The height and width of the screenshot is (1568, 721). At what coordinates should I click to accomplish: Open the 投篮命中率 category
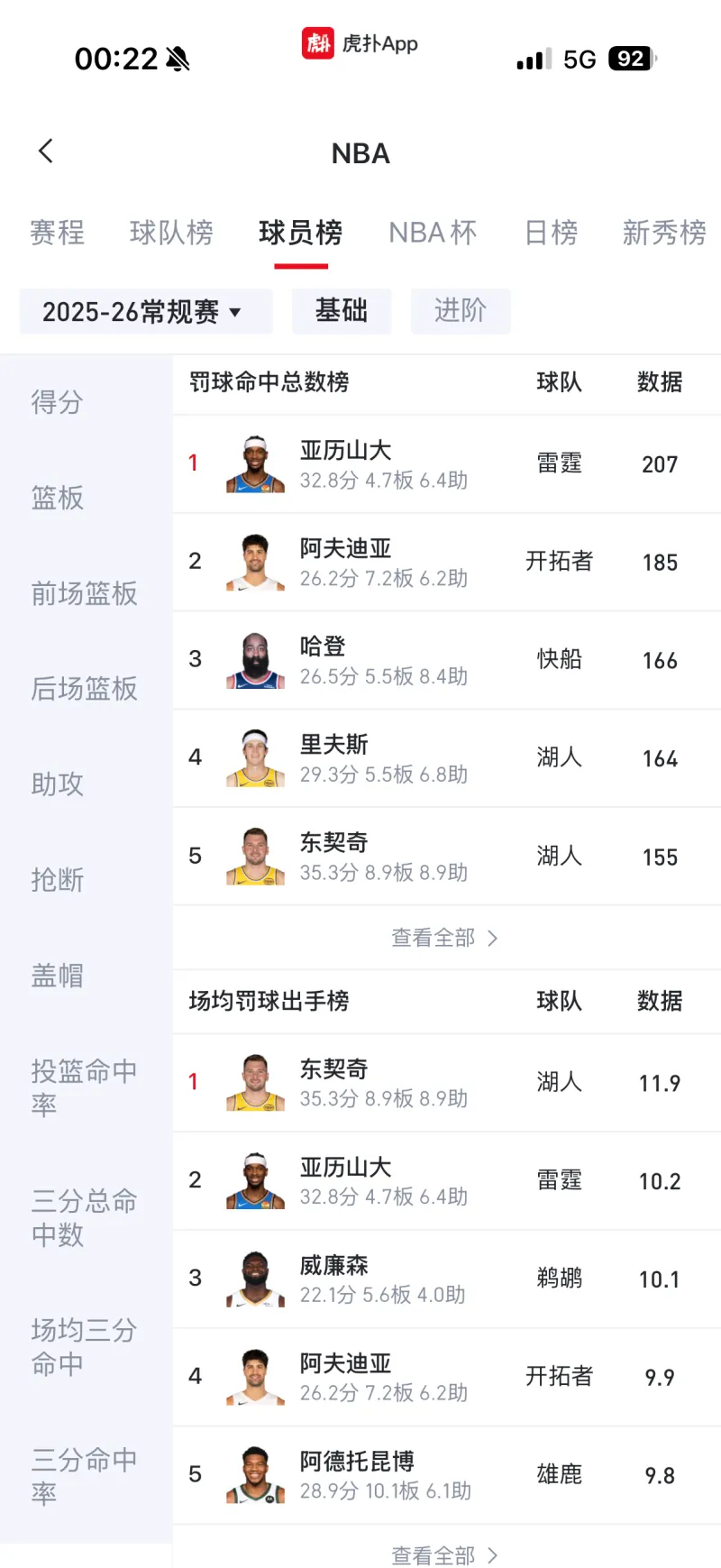83,1087
